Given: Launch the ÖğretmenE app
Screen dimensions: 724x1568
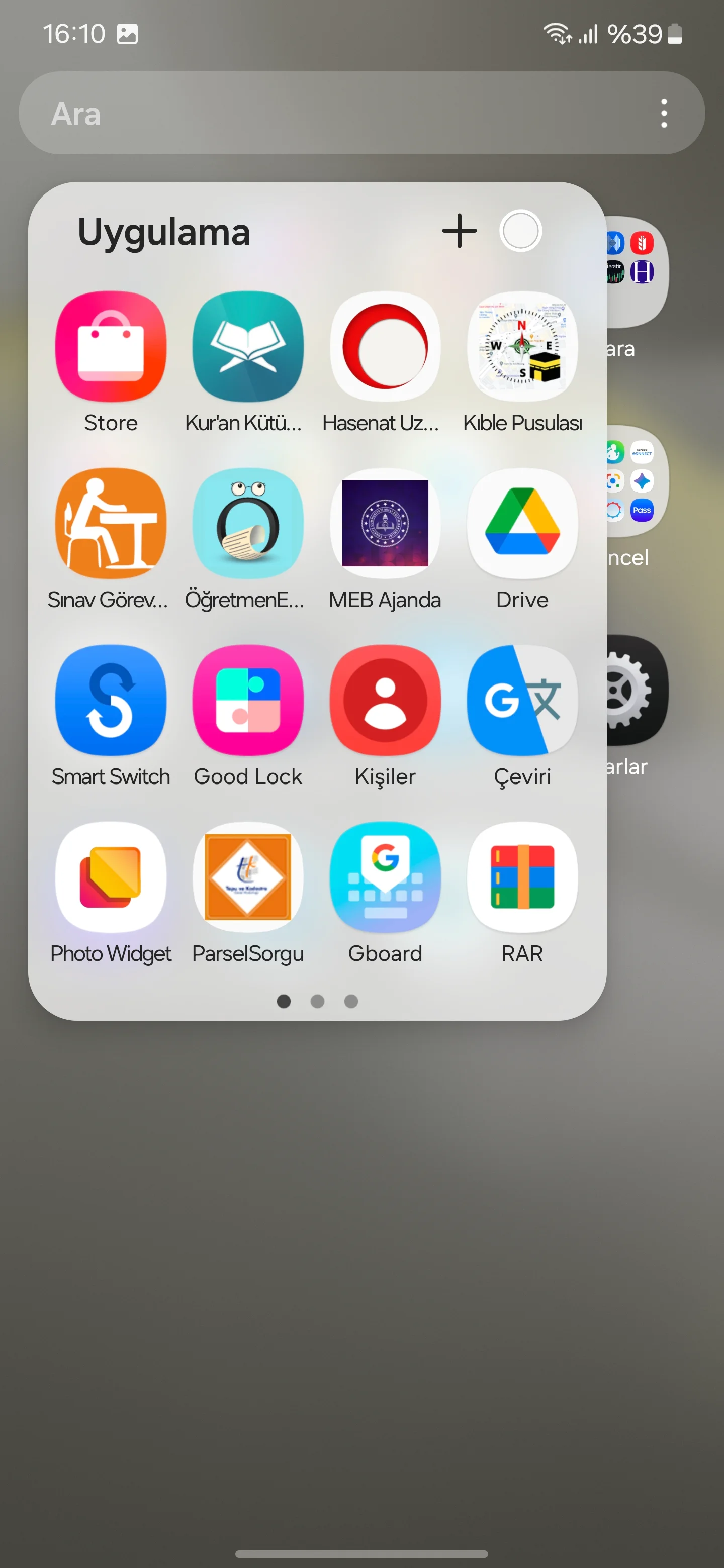Looking at the screenshot, I should [x=248, y=523].
